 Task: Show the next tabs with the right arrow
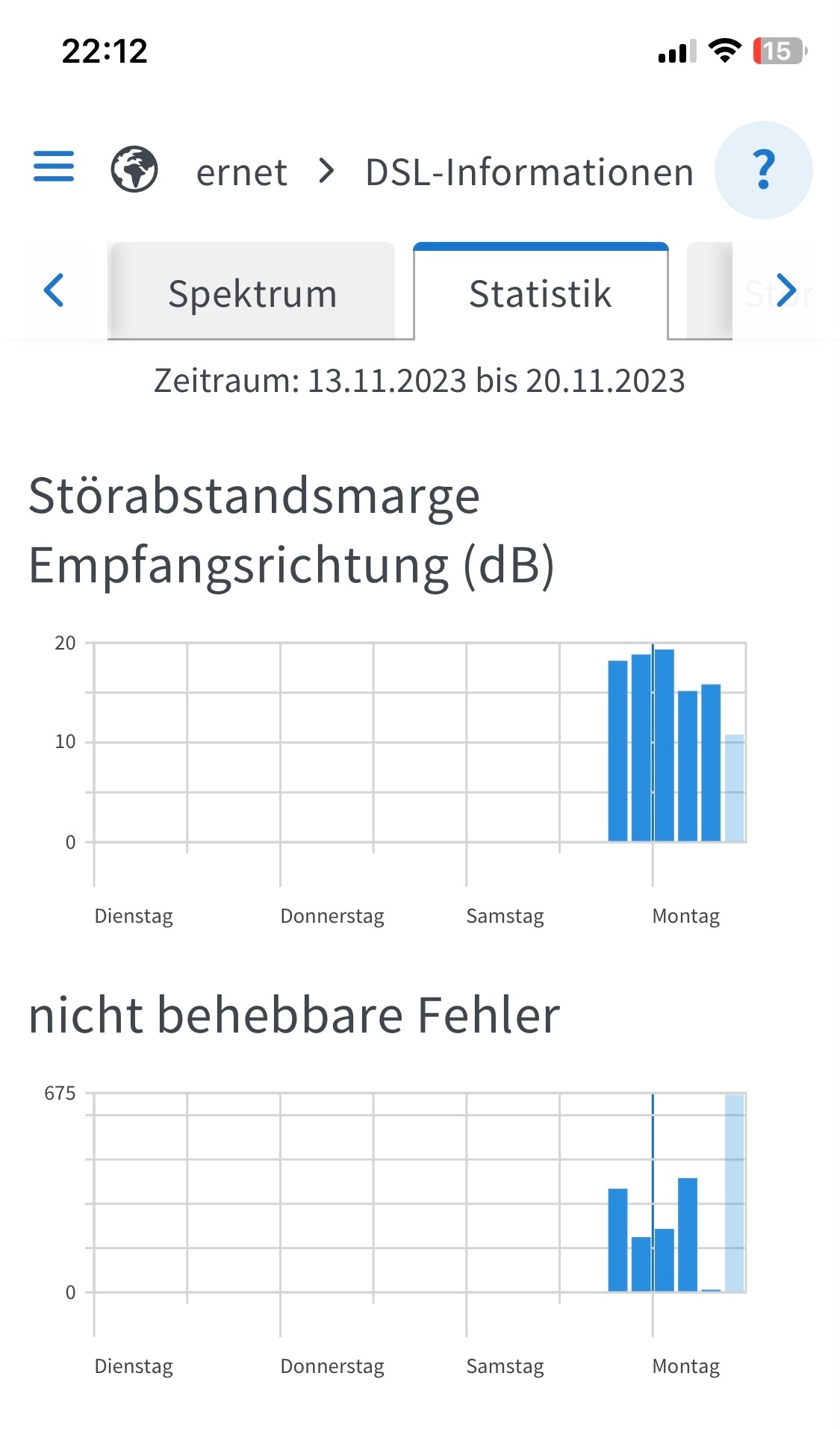[786, 290]
